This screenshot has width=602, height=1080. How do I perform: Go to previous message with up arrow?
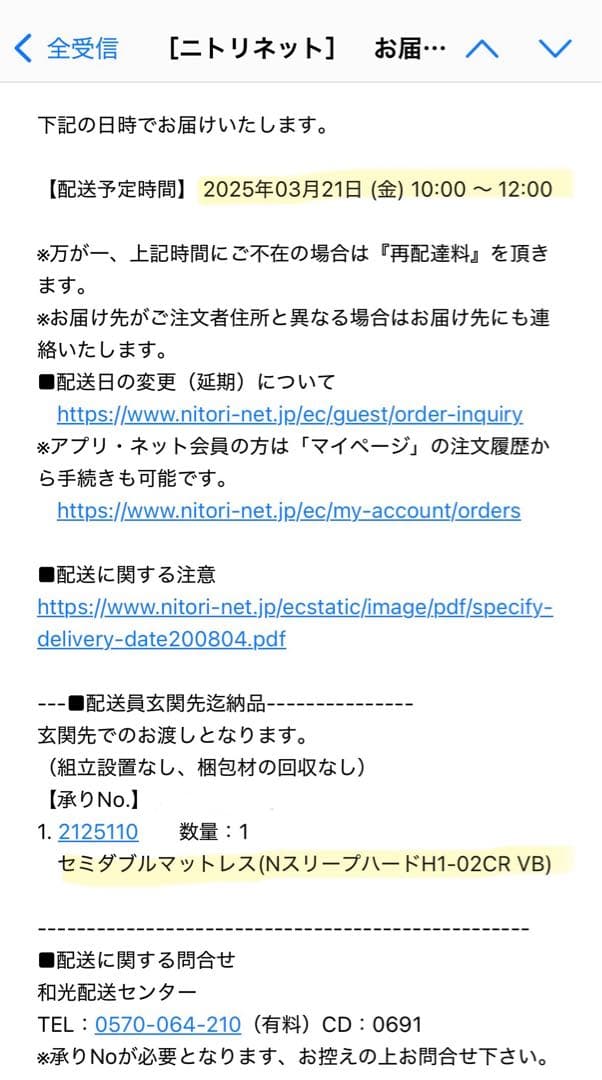click(482, 47)
